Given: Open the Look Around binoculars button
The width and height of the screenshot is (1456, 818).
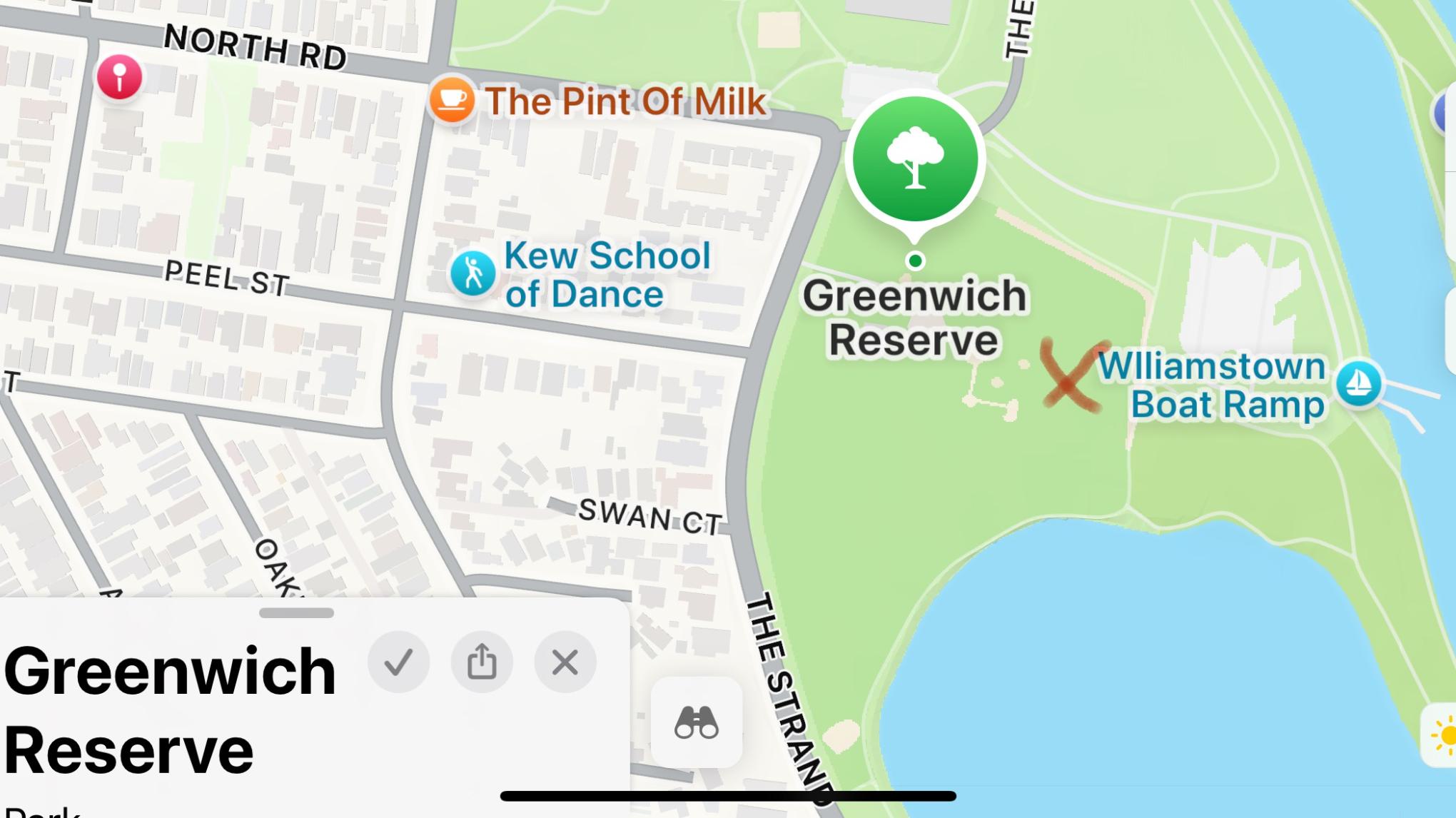Looking at the screenshot, I should click(696, 722).
